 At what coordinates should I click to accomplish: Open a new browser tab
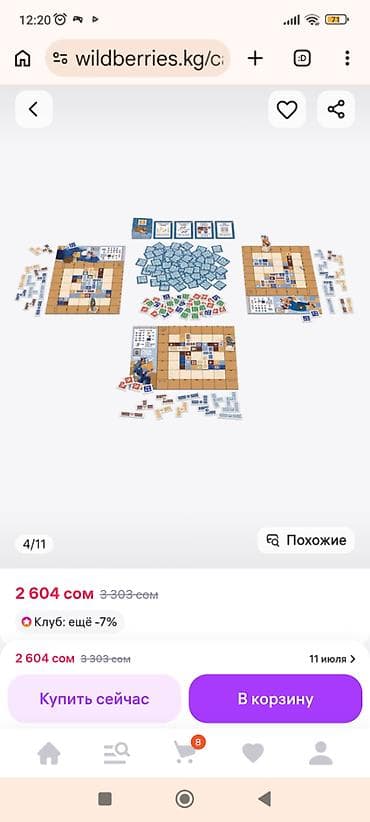coord(255,59)
